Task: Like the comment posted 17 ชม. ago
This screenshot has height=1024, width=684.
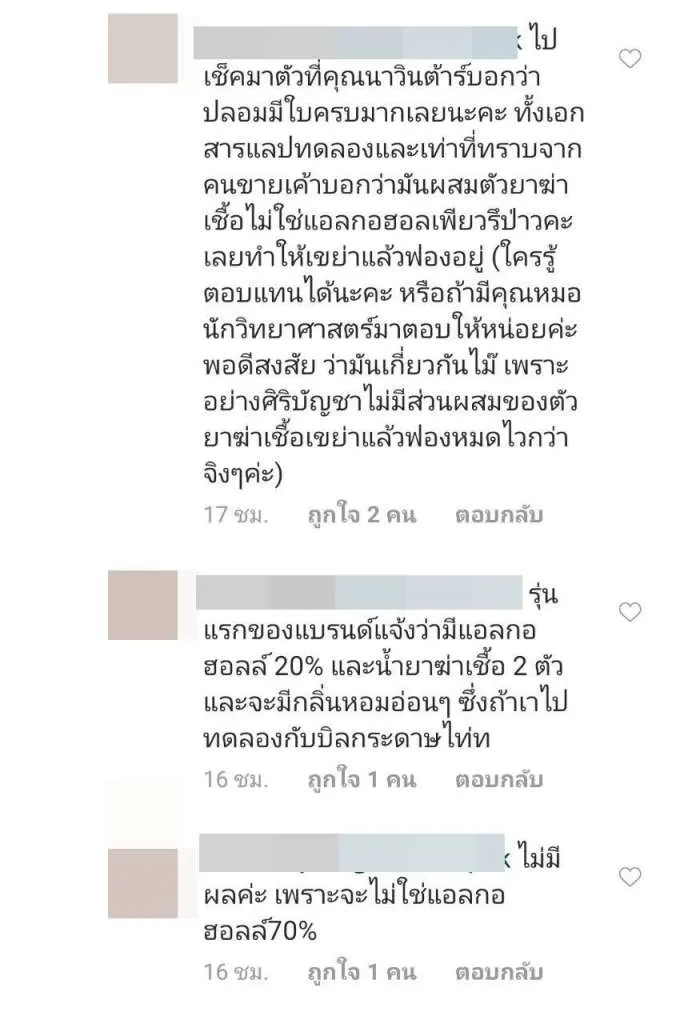Action: coord(629,59)
